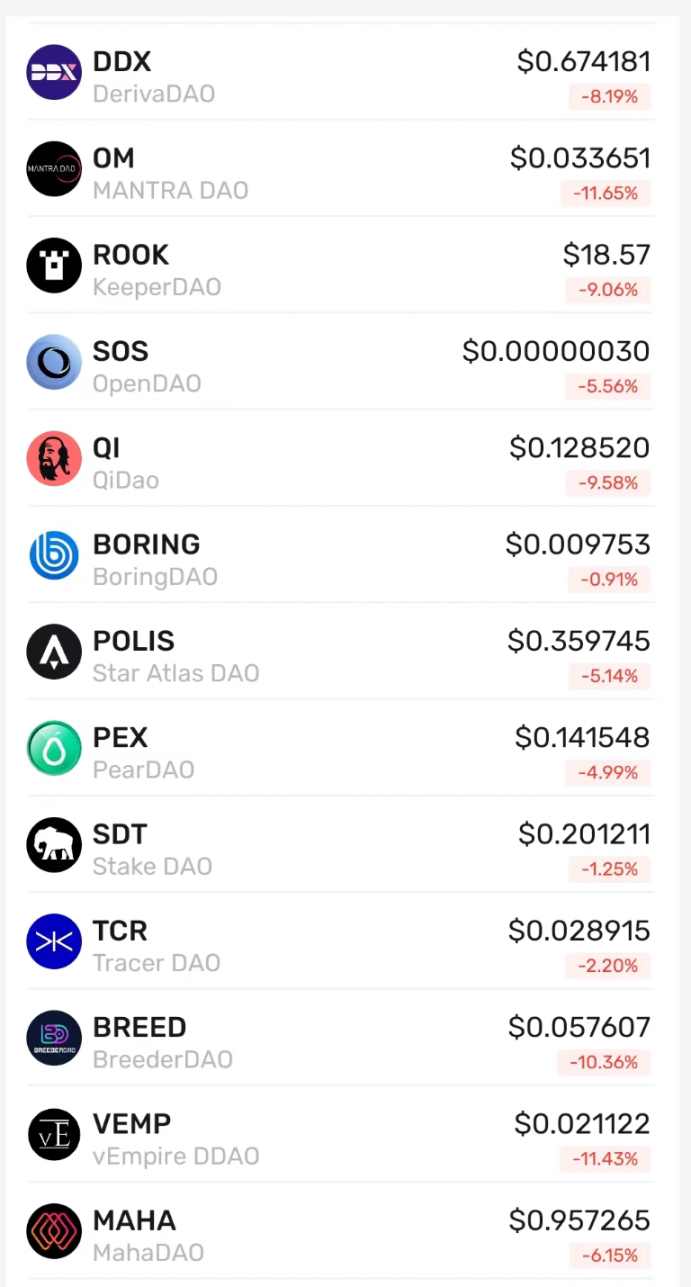Open SOS OpenDAO listing
The image size is (691, 1287).
click(340, 366)
